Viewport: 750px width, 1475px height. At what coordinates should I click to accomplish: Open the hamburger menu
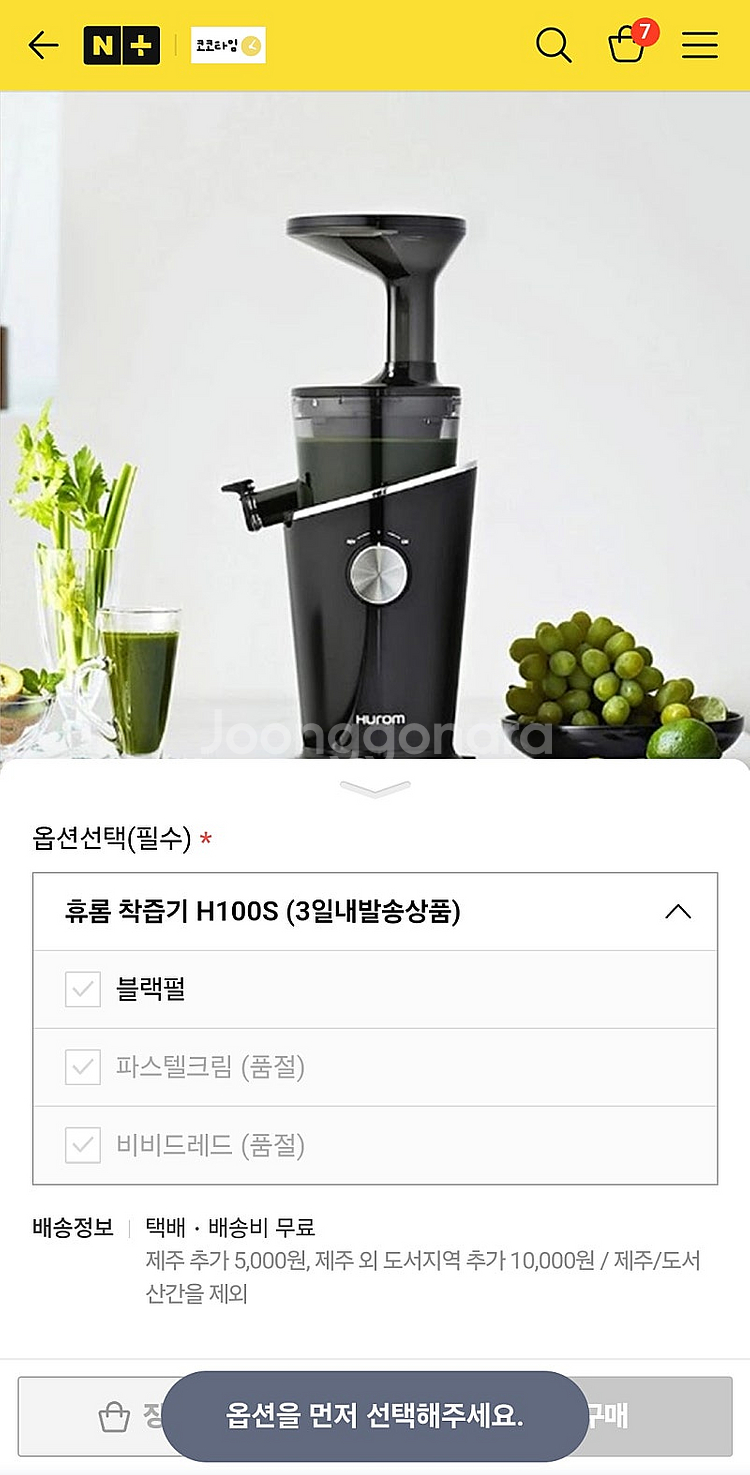[x=700, y=45]
